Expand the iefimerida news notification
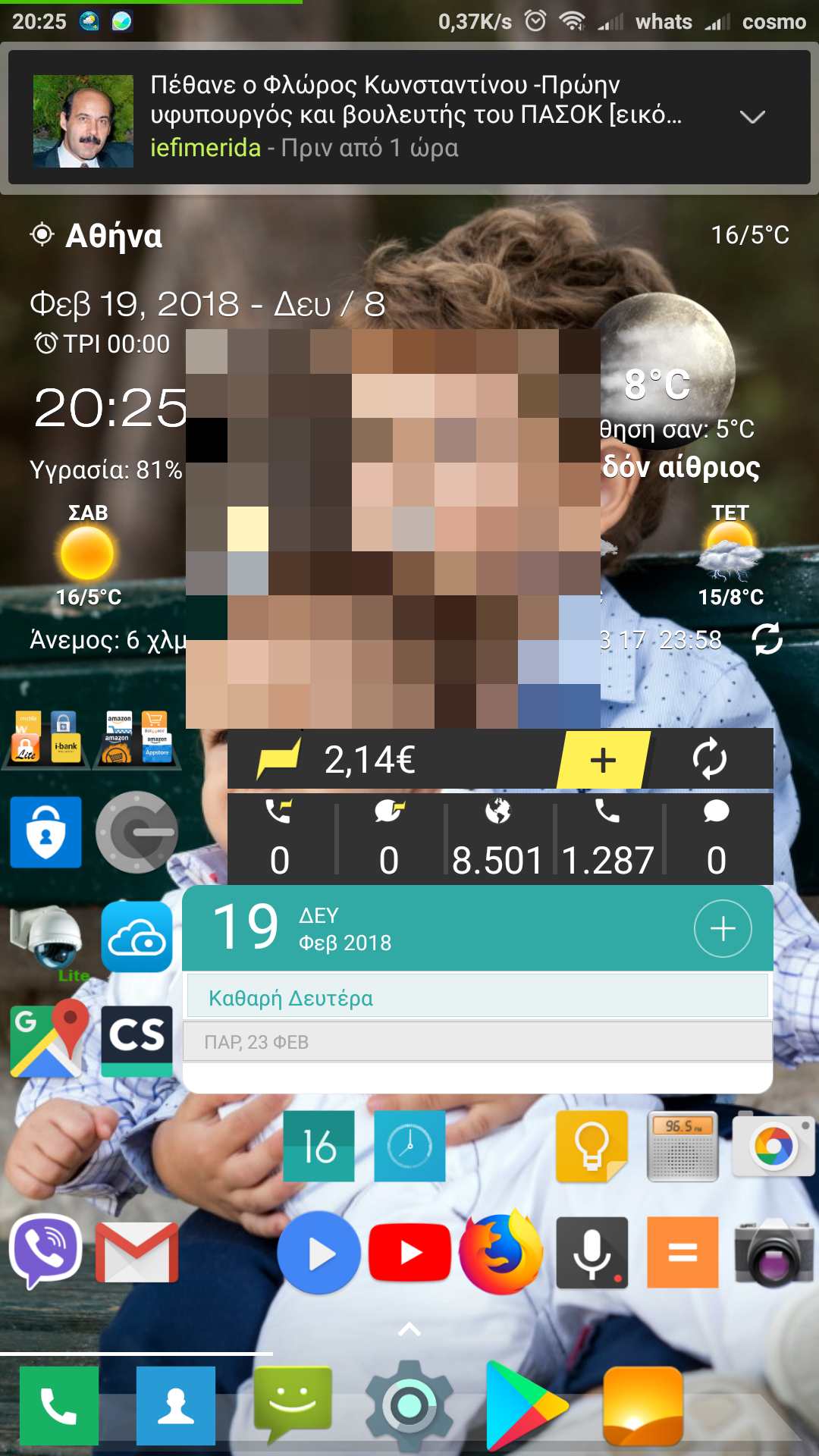This screenshot has width=819, height=1456. [752, 117]
